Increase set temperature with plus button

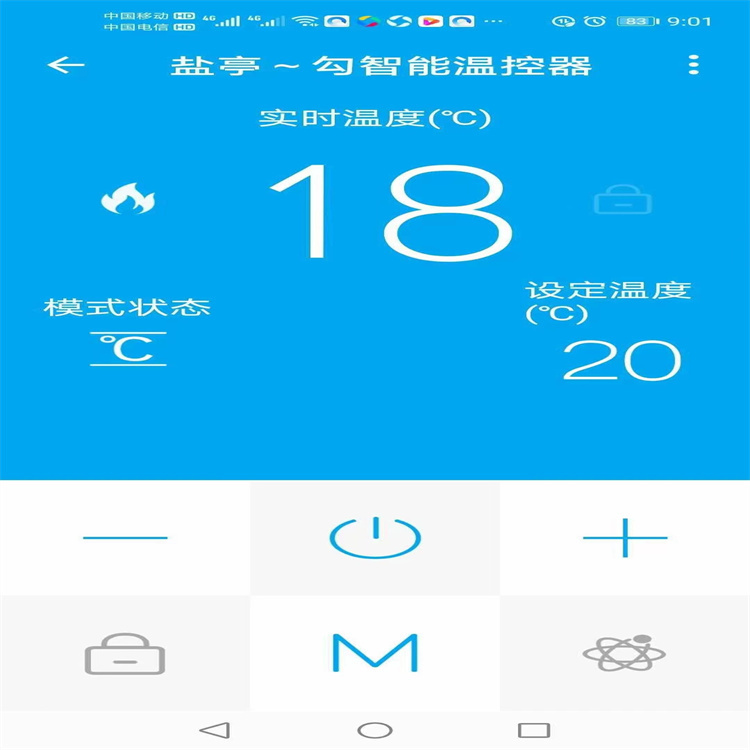pos(625,538)
